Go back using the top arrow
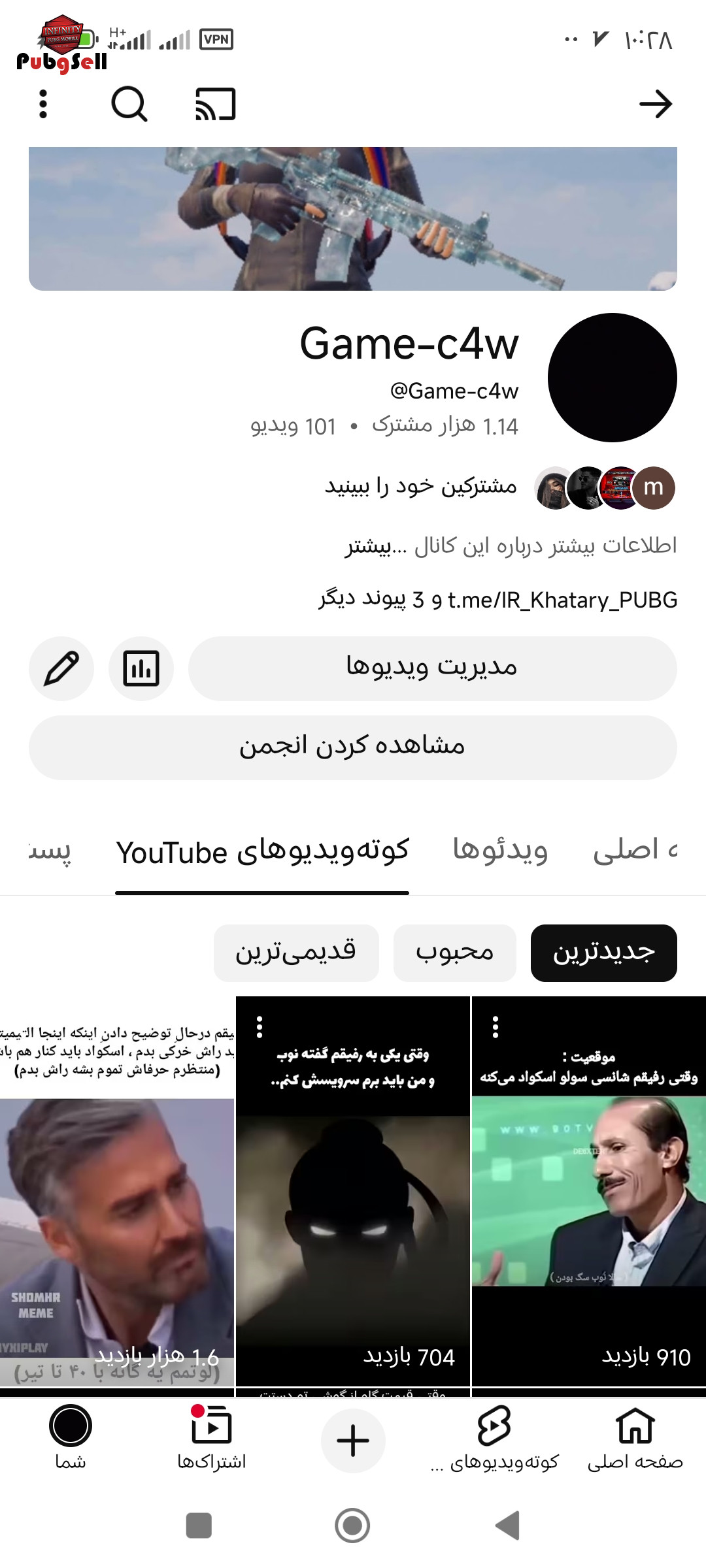Image resolution: width=706 pixels, height=1568 pixels. (656, 104)
